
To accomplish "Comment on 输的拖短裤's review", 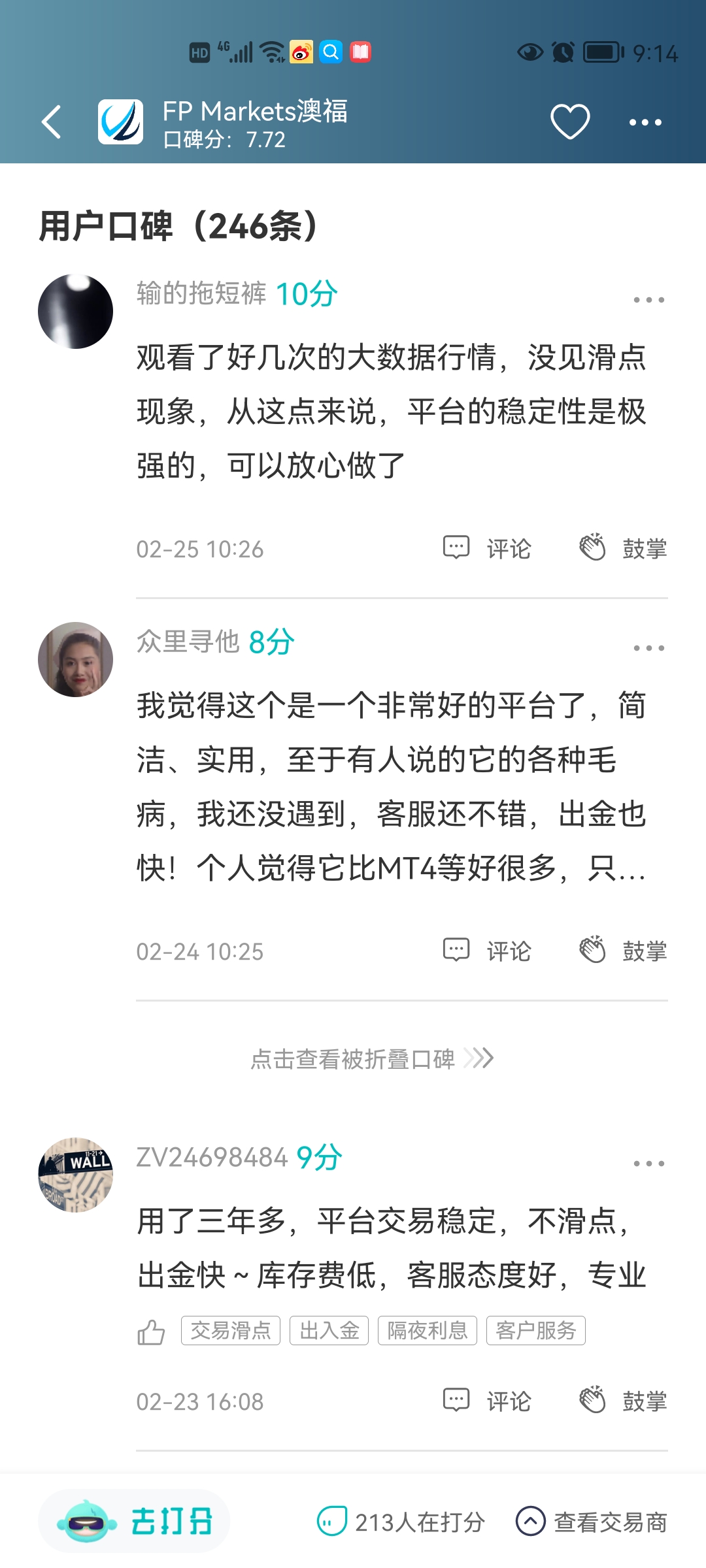I will 488,549.
